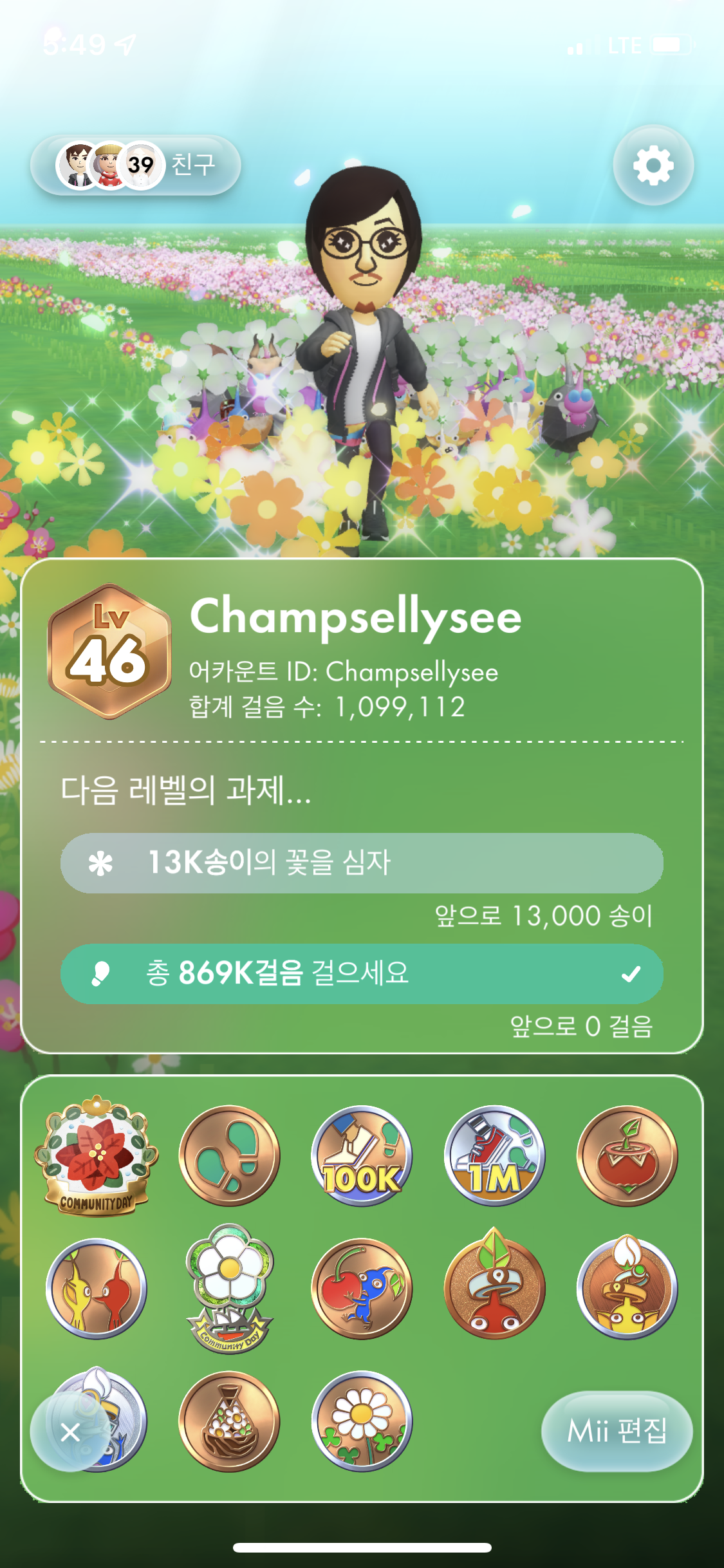
Task: Open the settings gear
Action: (x=653, y=165)
